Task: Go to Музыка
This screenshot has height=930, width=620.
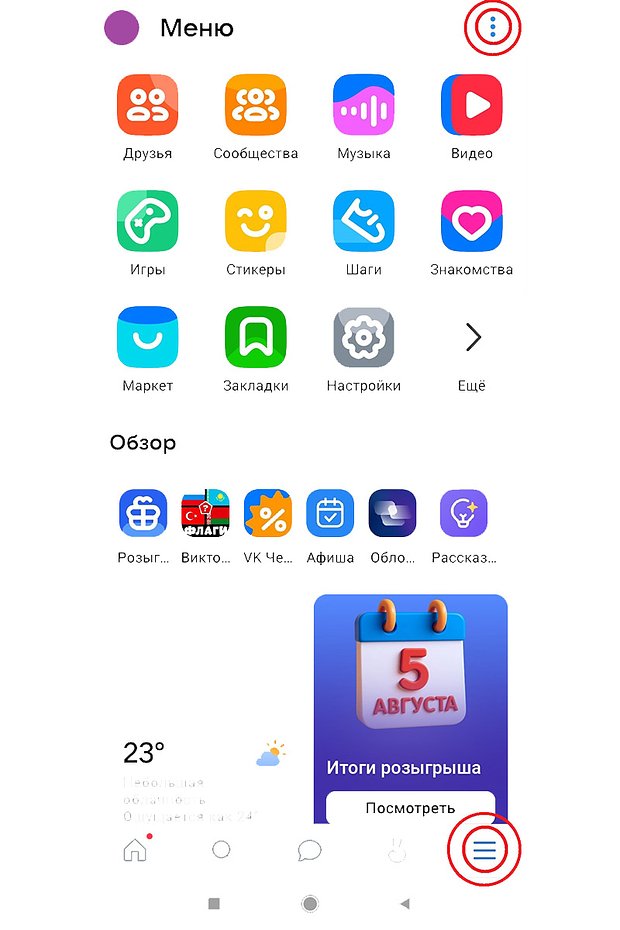Action: point(364,105)
